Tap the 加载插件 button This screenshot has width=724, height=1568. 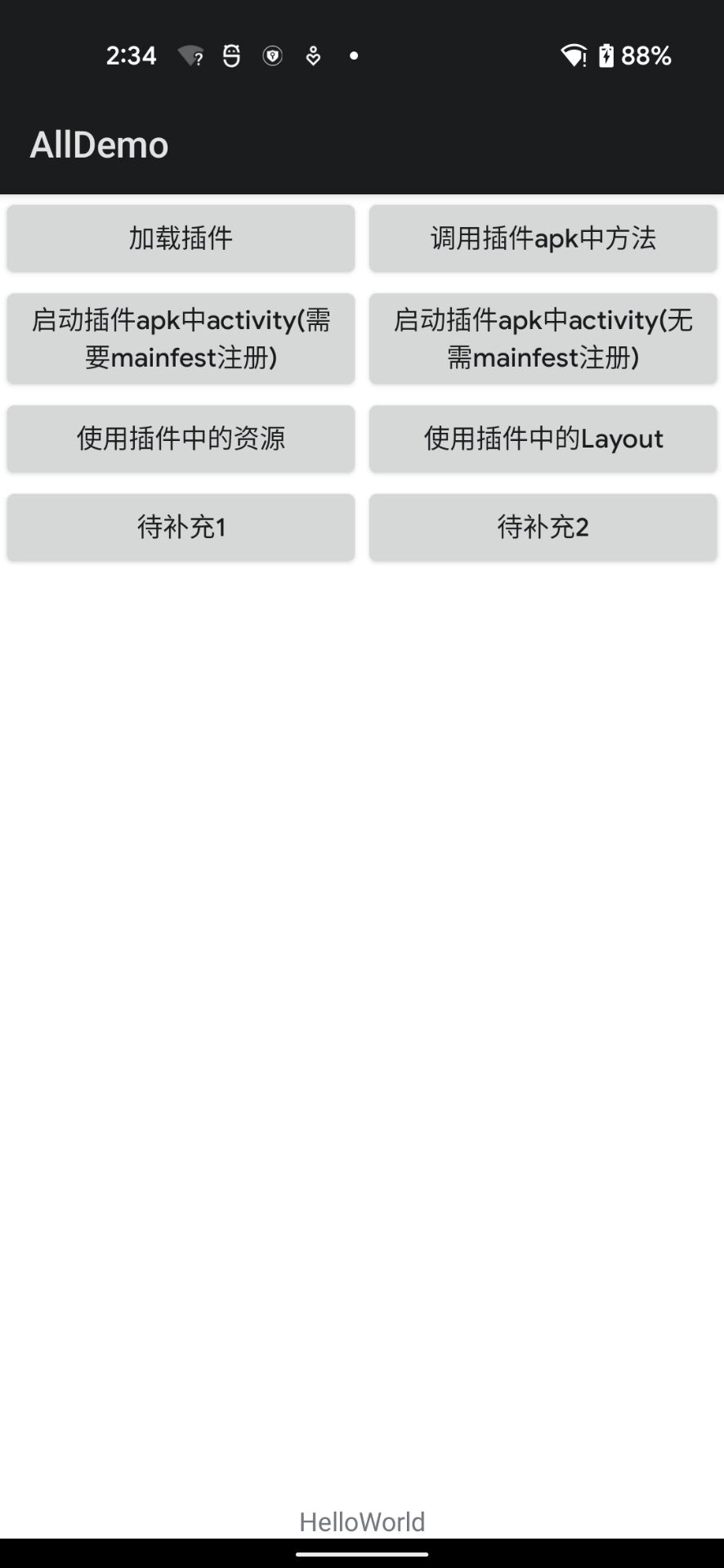tap(181, 238)
